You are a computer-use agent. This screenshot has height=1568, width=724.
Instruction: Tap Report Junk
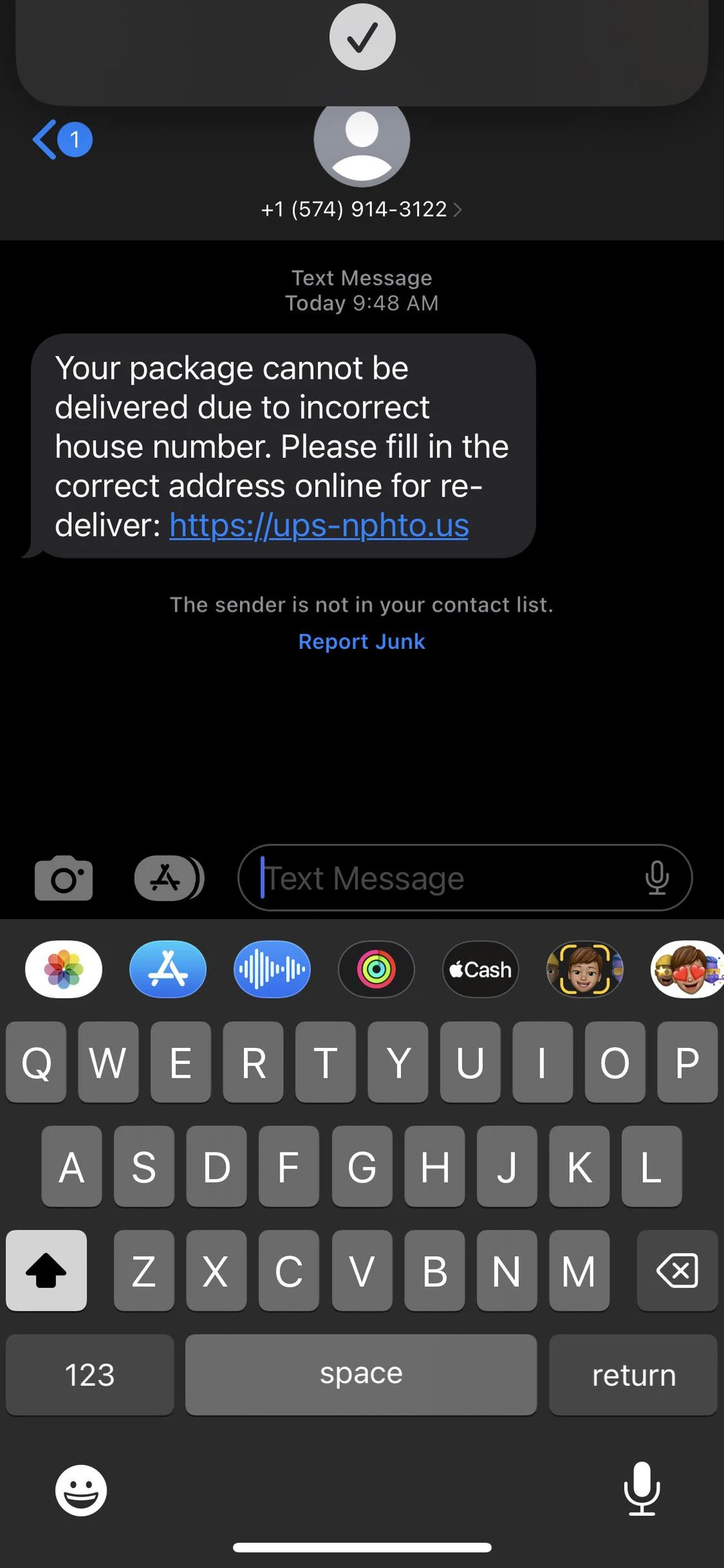pos(361,641)
